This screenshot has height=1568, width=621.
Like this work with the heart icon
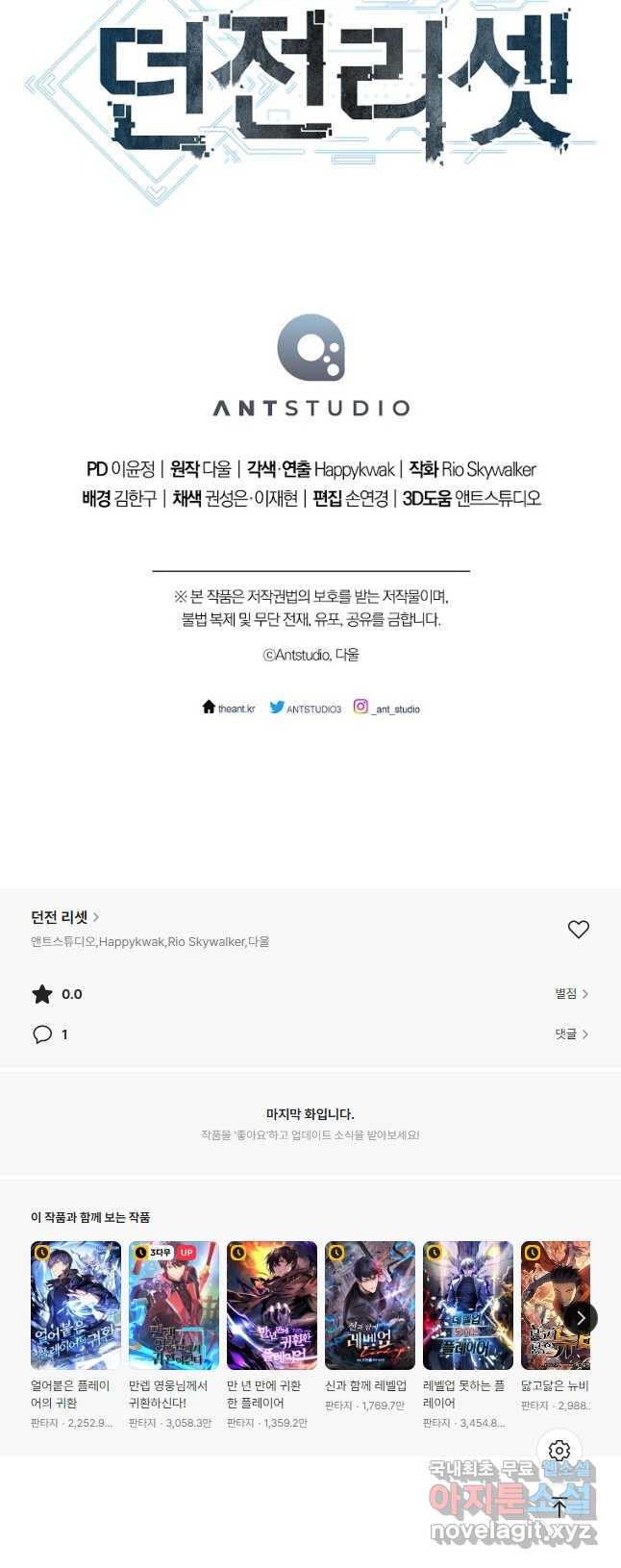pyautogui.click(x=578, y=929)
